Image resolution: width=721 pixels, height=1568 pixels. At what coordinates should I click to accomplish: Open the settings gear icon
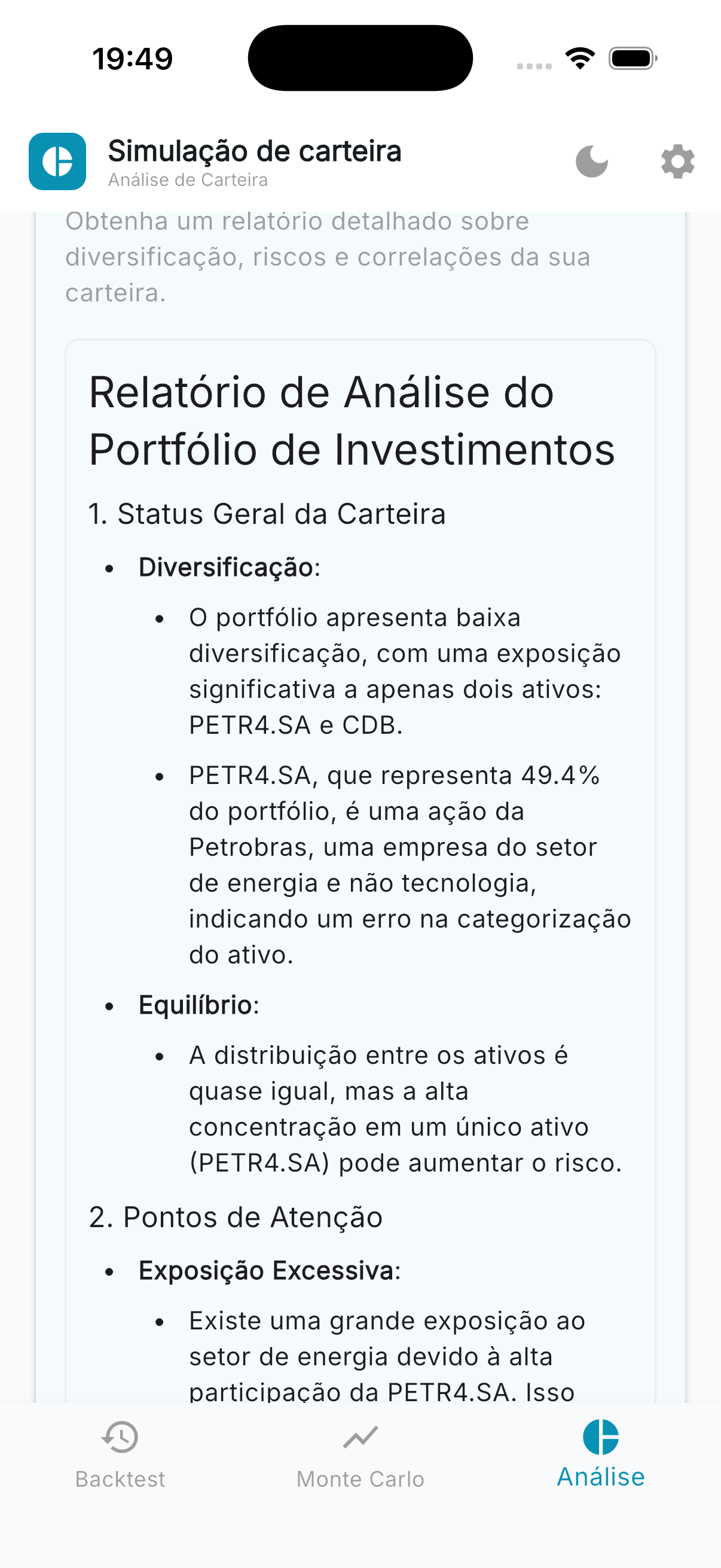click(x=677, y=161)
